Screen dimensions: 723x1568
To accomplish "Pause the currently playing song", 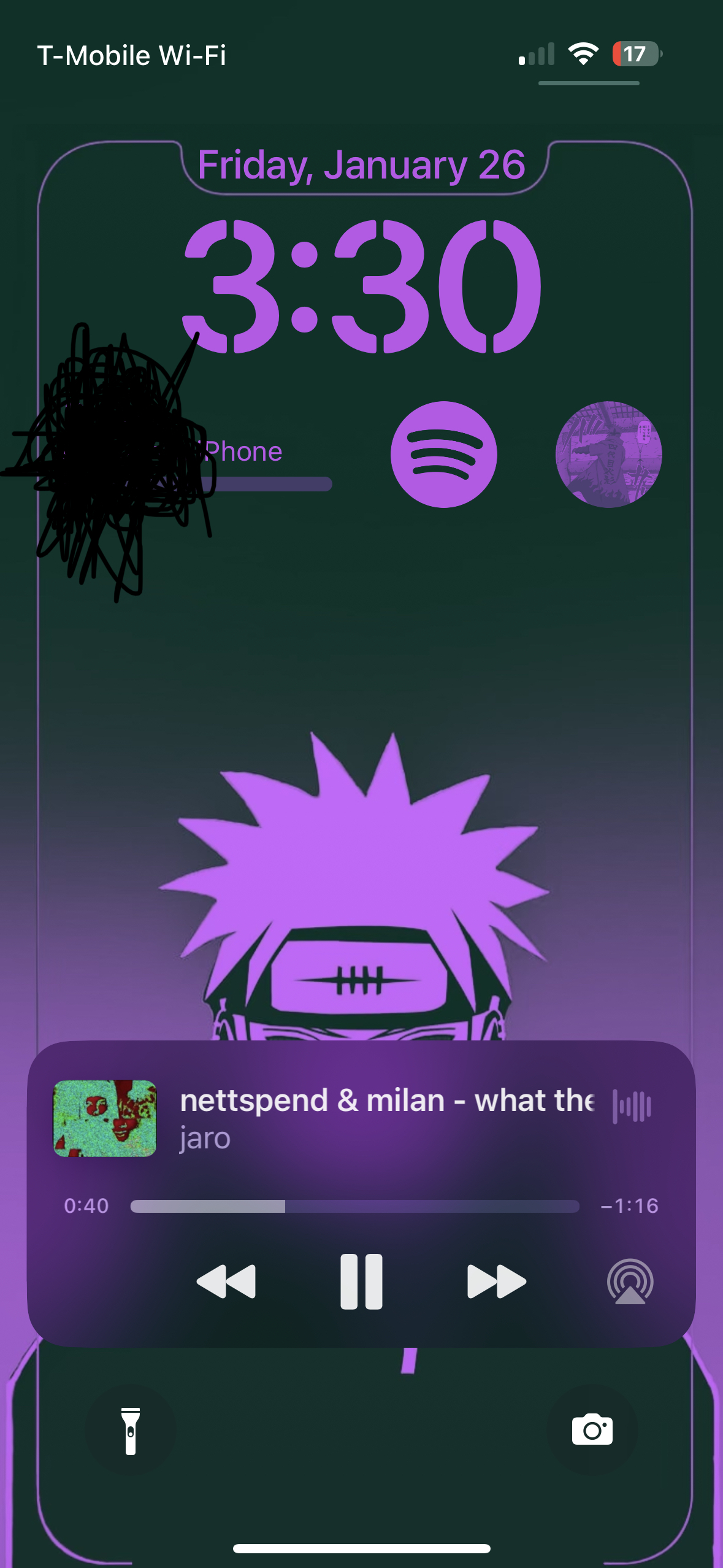I will click(361, 1282).
